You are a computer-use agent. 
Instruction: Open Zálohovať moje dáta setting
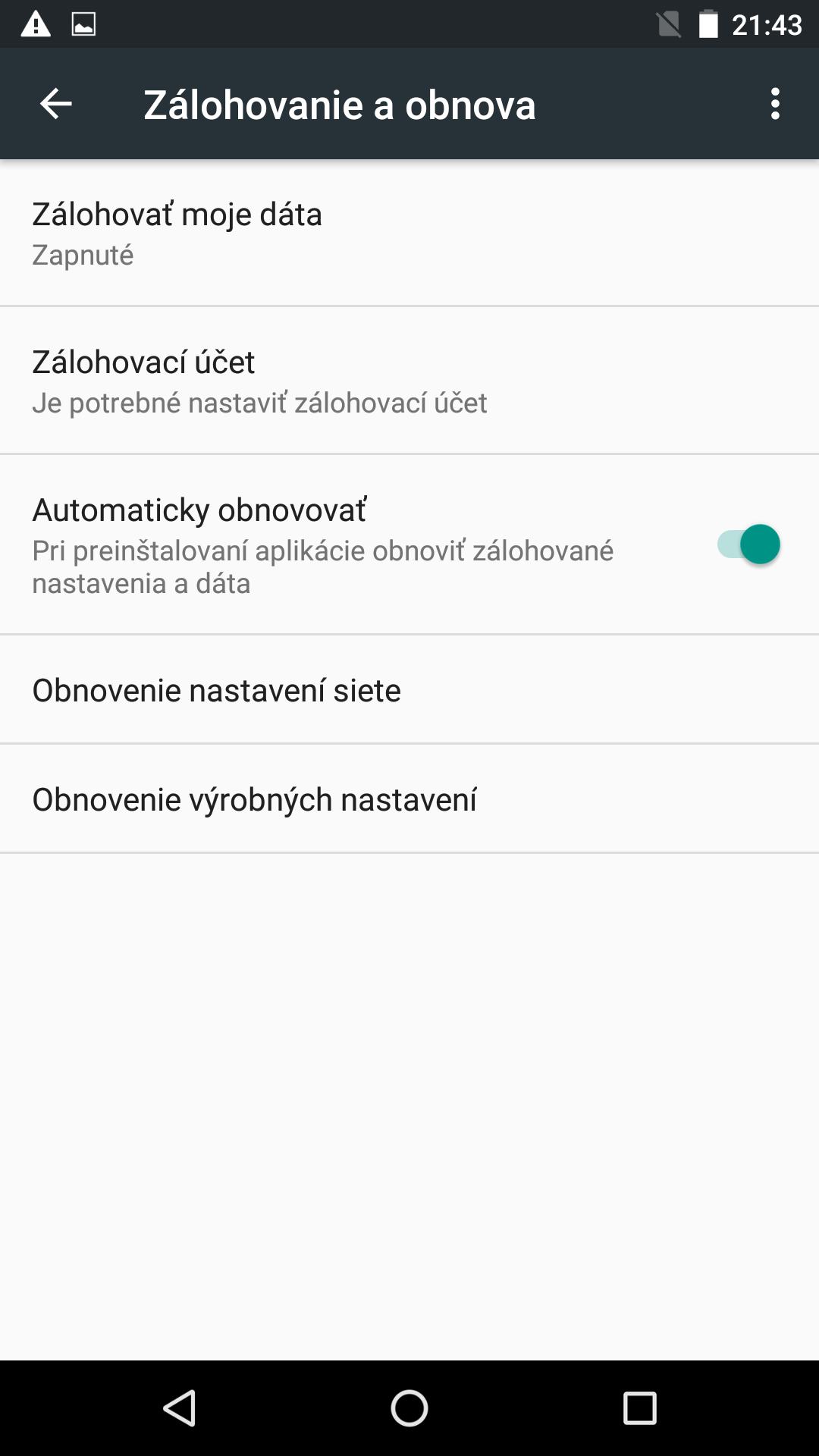pos(409,233)
